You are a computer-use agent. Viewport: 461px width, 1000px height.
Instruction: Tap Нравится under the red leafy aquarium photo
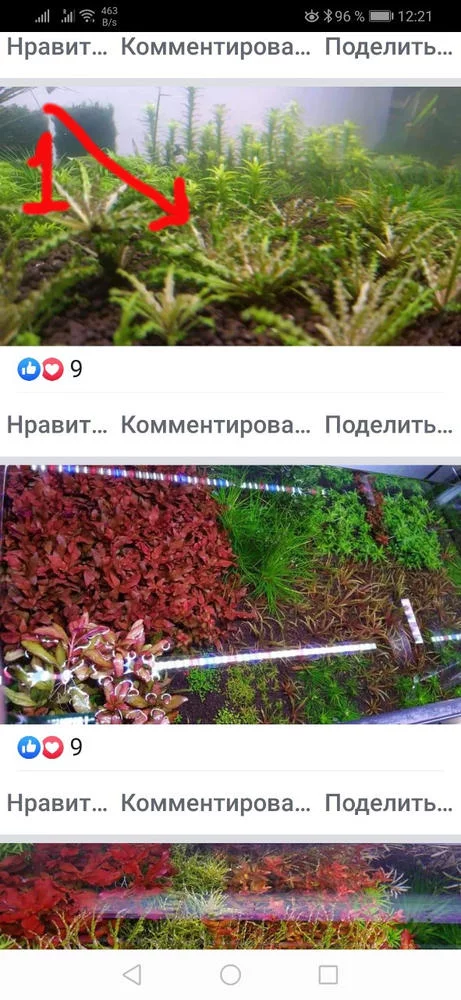[57, 804]
